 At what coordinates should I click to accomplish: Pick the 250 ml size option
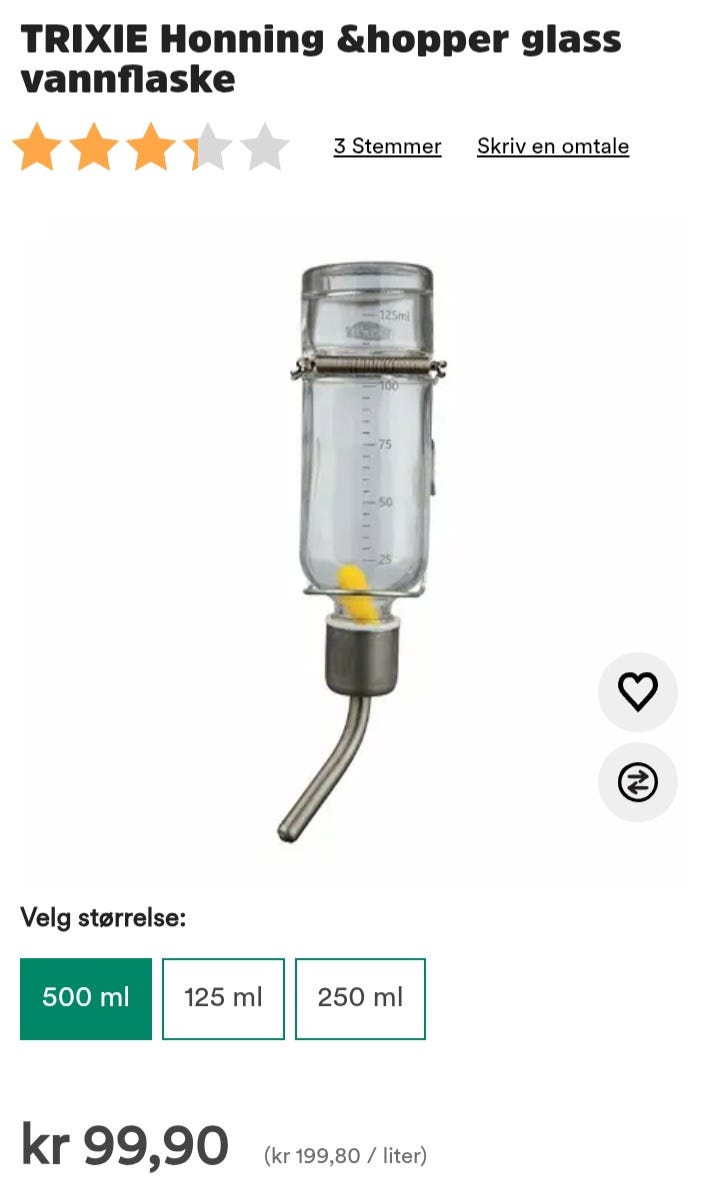(360, 999)
